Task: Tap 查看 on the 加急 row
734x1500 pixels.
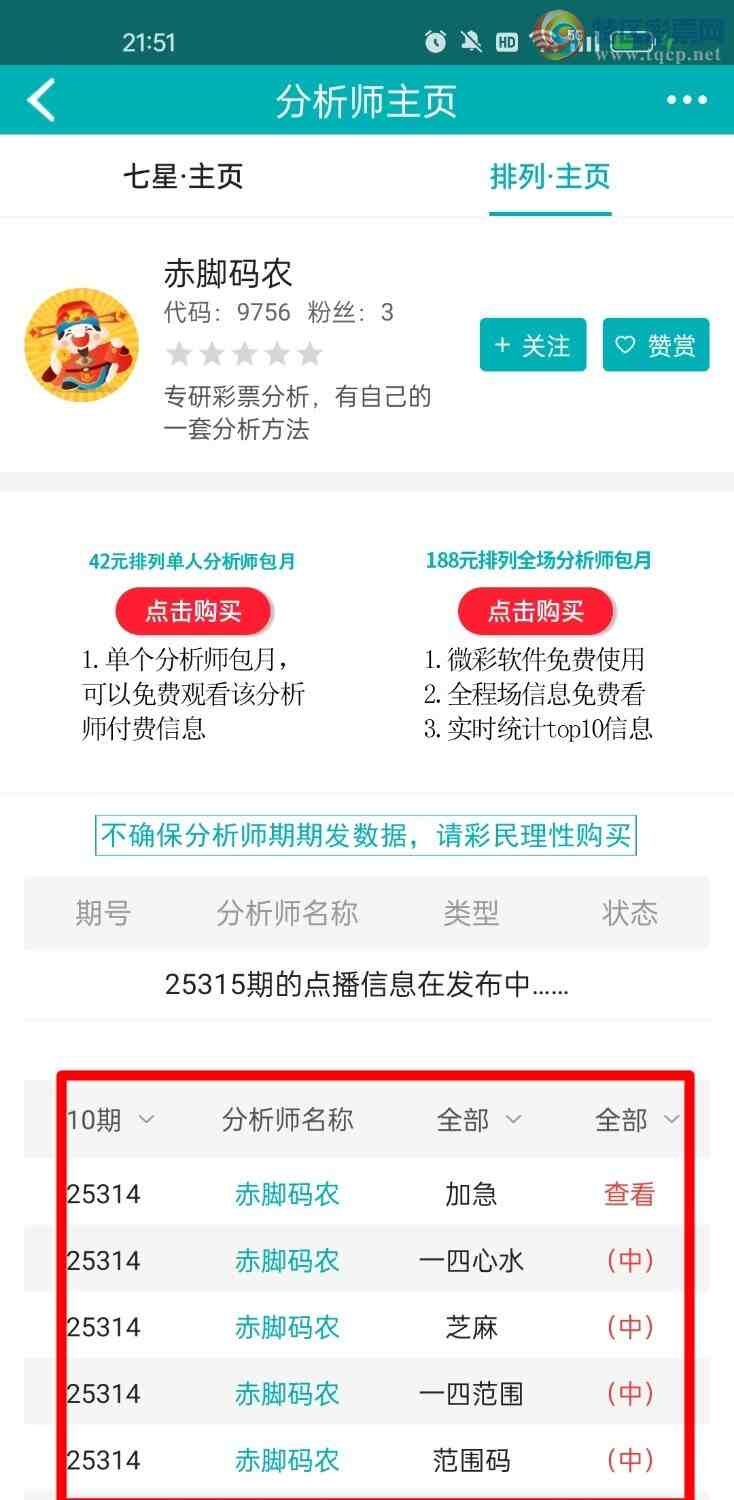Action: 629,1194
